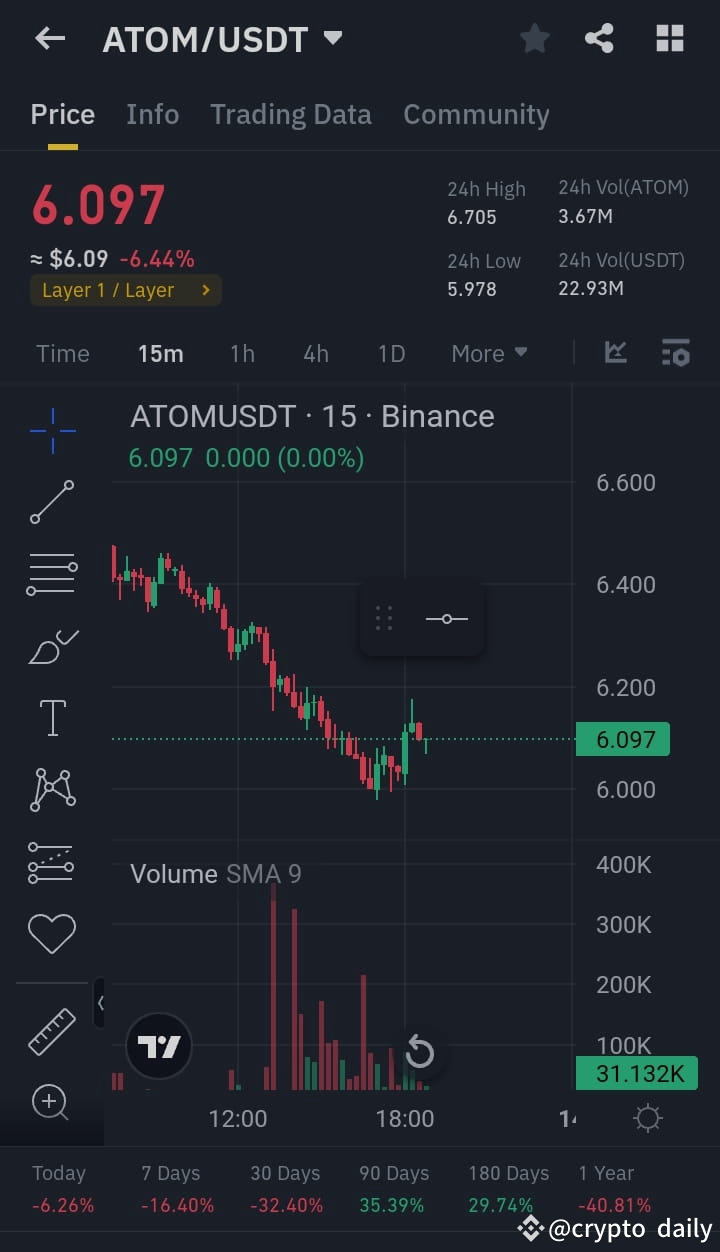Add ATOM/USDT to favorites with the star
Image resolution: width=720 pixels, height=1252 pixels.
(534, 38)
